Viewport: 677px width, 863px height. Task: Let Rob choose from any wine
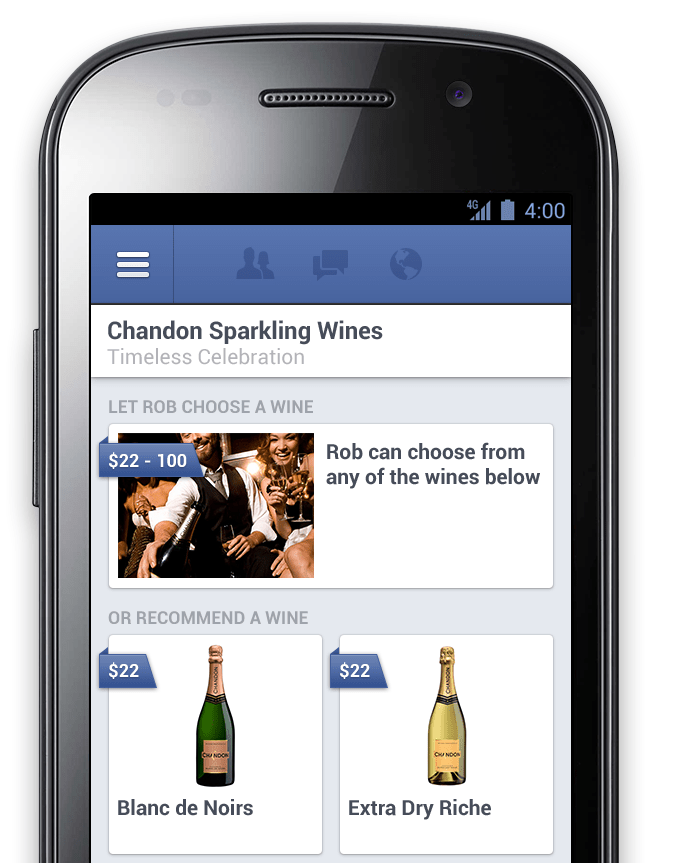click(x=330, y=505)
